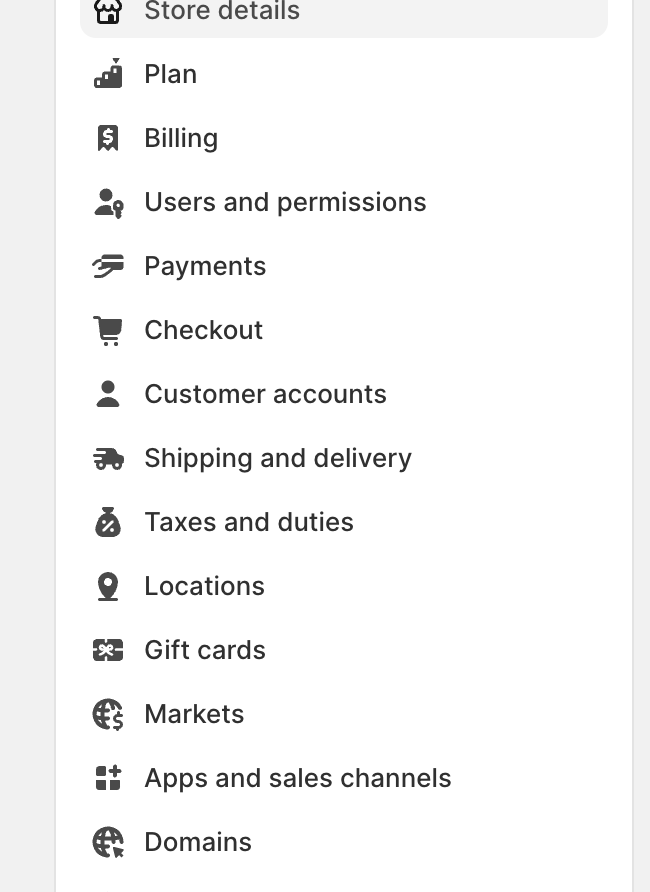Select Shipping and delivery

pyautogui.click(x=278, y=458)
